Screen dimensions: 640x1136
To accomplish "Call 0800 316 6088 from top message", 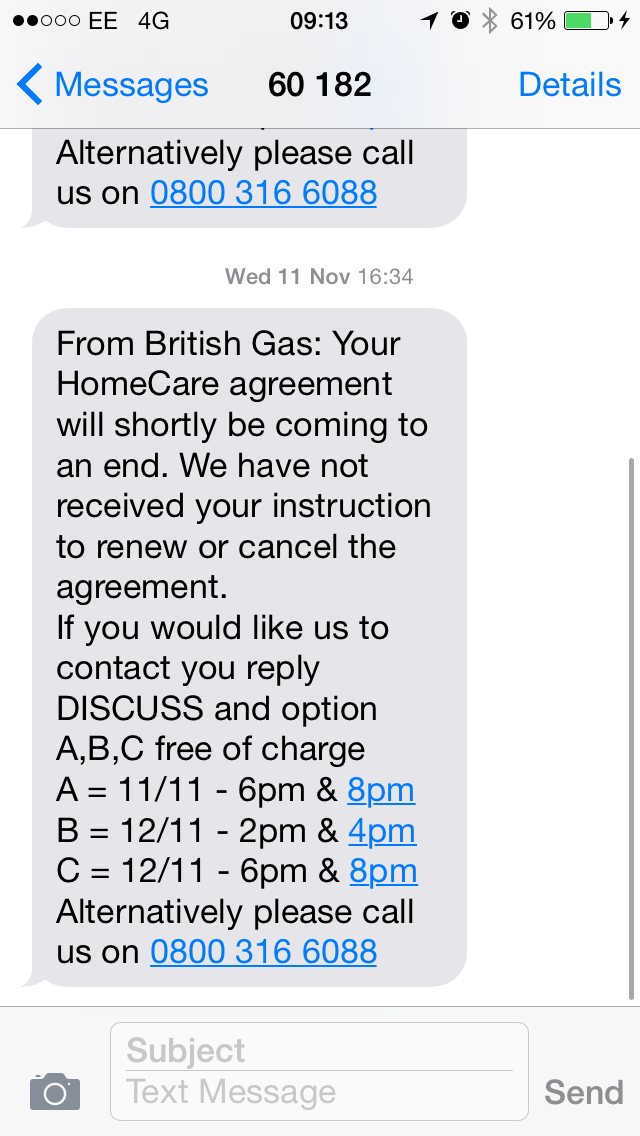I will coord(263,192).
